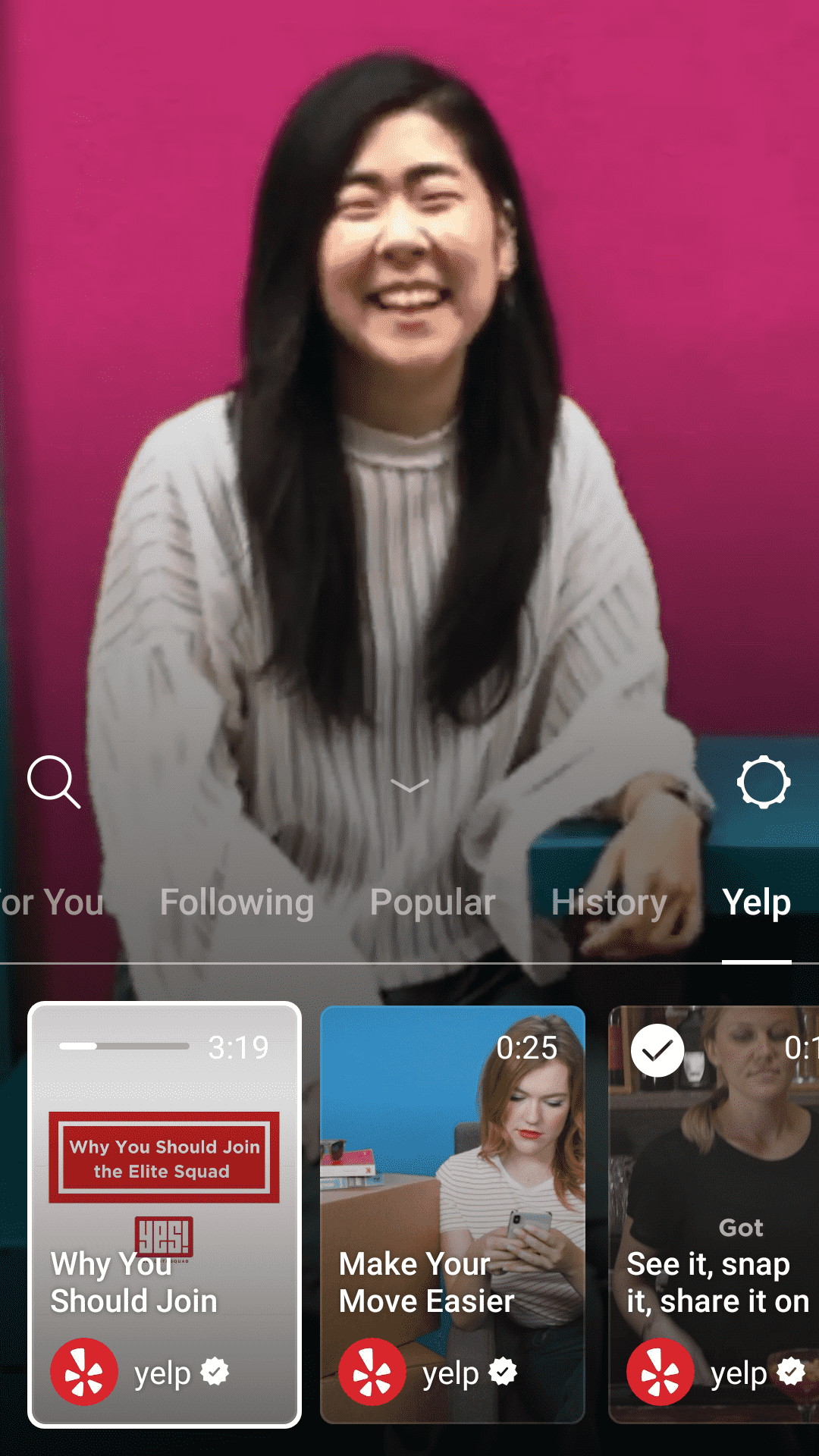
Task: Switch to the For You tab
Action: (52, 902)
